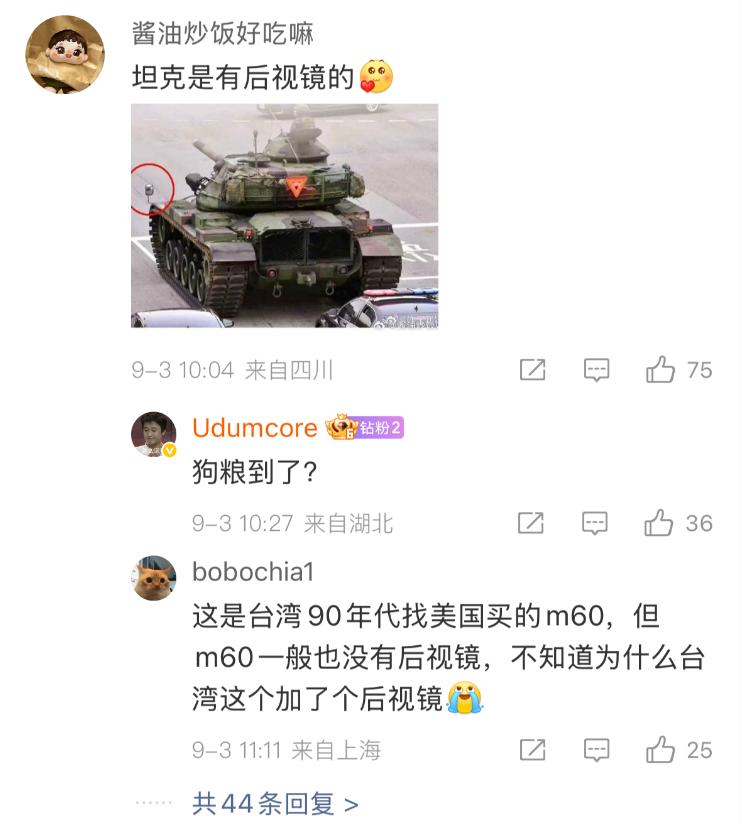Image resolution: width=741 pixels, height=822 pixels.
Task: Open the tank photo in the comment
Action: click(x=284, y=215)
